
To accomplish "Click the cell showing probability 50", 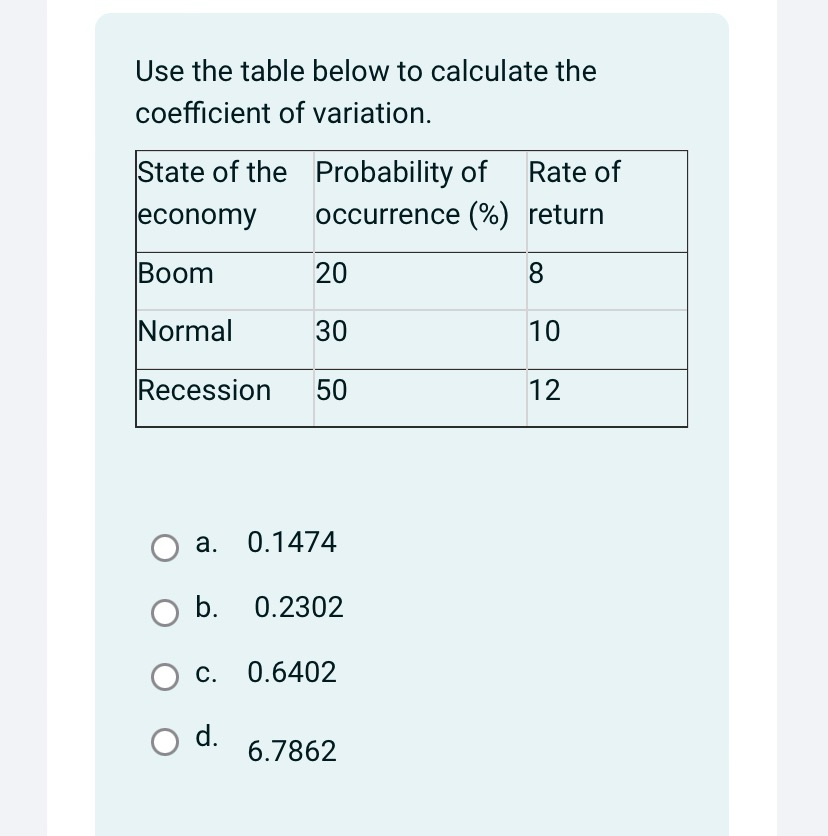I will pos(332,390).
